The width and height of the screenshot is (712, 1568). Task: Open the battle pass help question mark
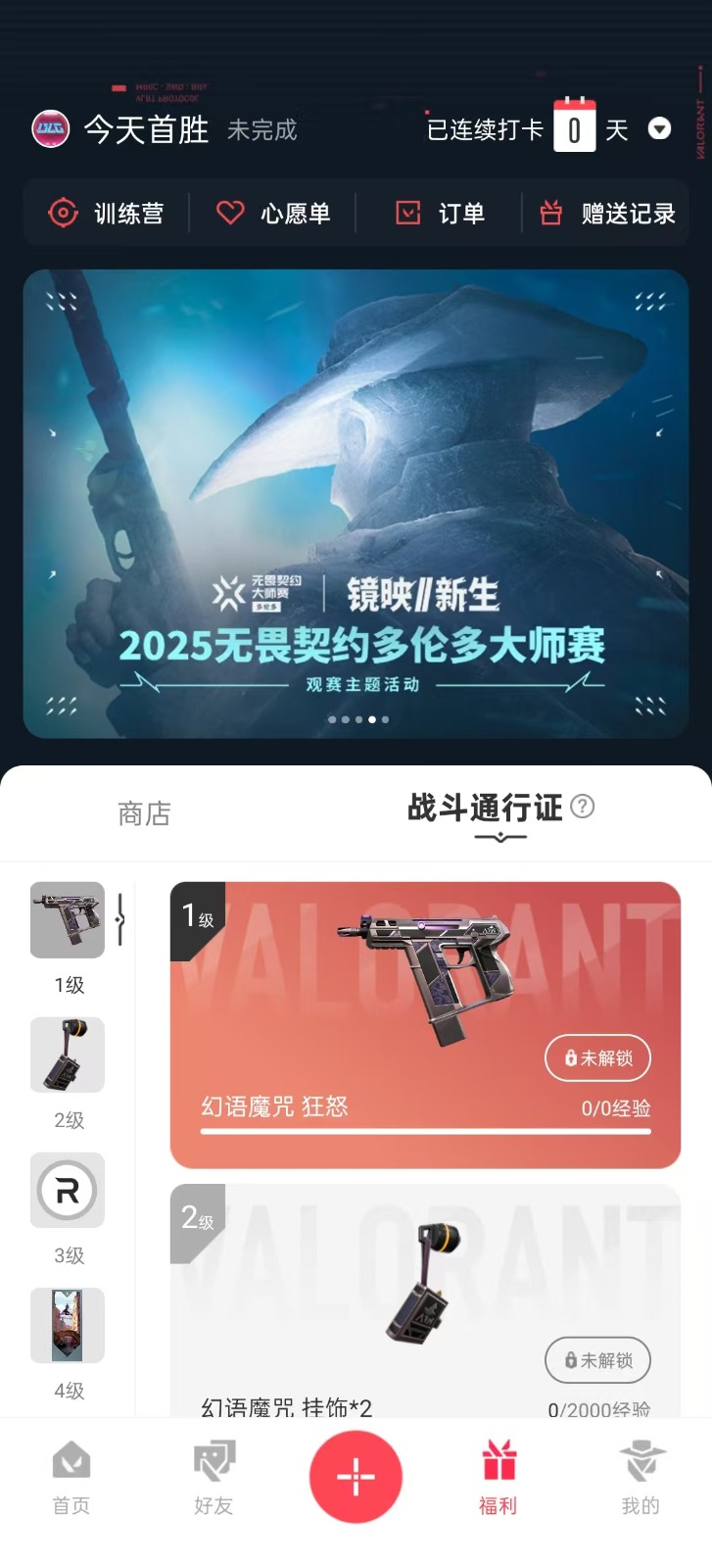pos(582,807)
